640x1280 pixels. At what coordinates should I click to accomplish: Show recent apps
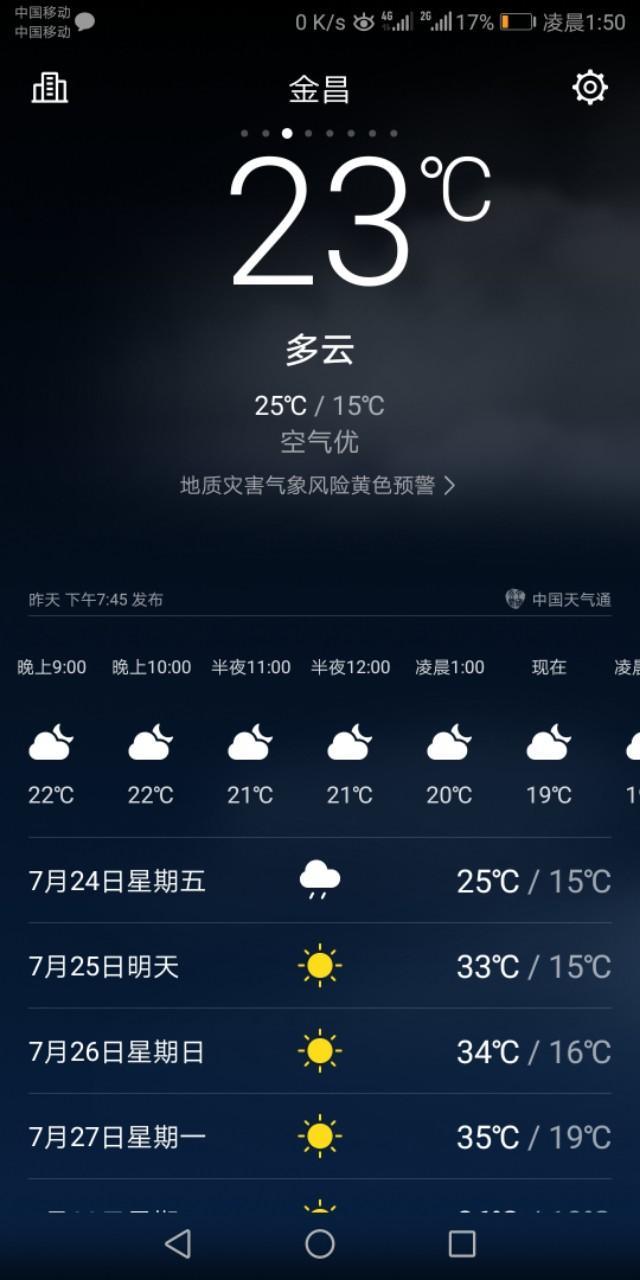point(462,1243)
